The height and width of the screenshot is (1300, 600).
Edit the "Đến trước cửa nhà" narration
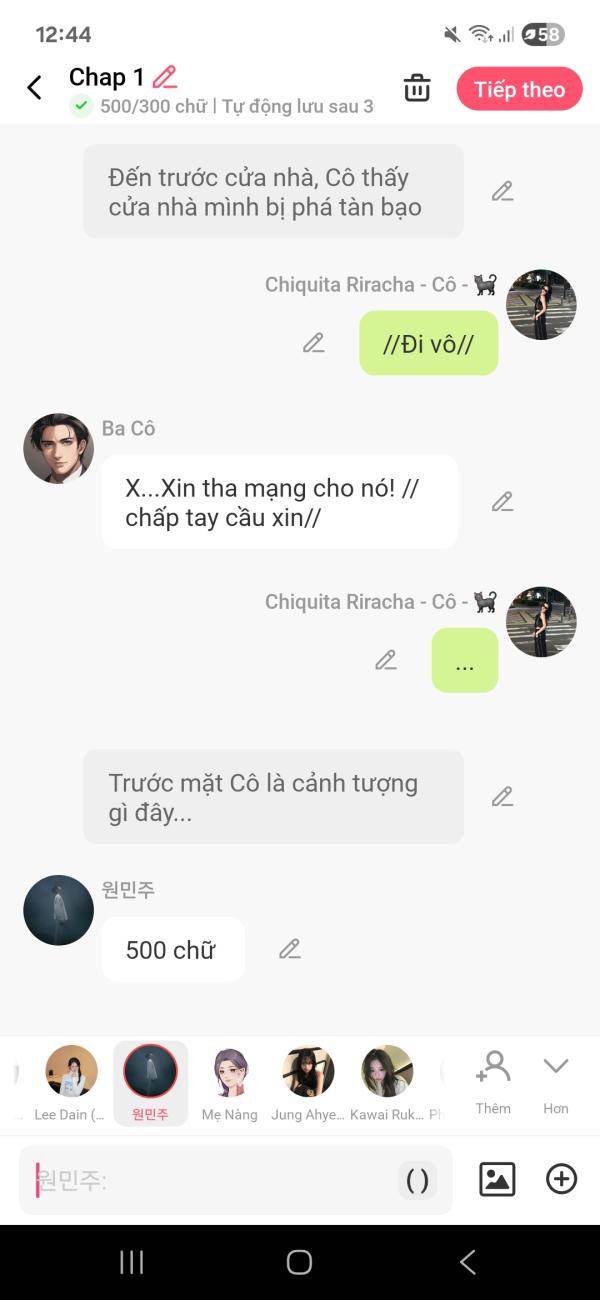[502, 191]
